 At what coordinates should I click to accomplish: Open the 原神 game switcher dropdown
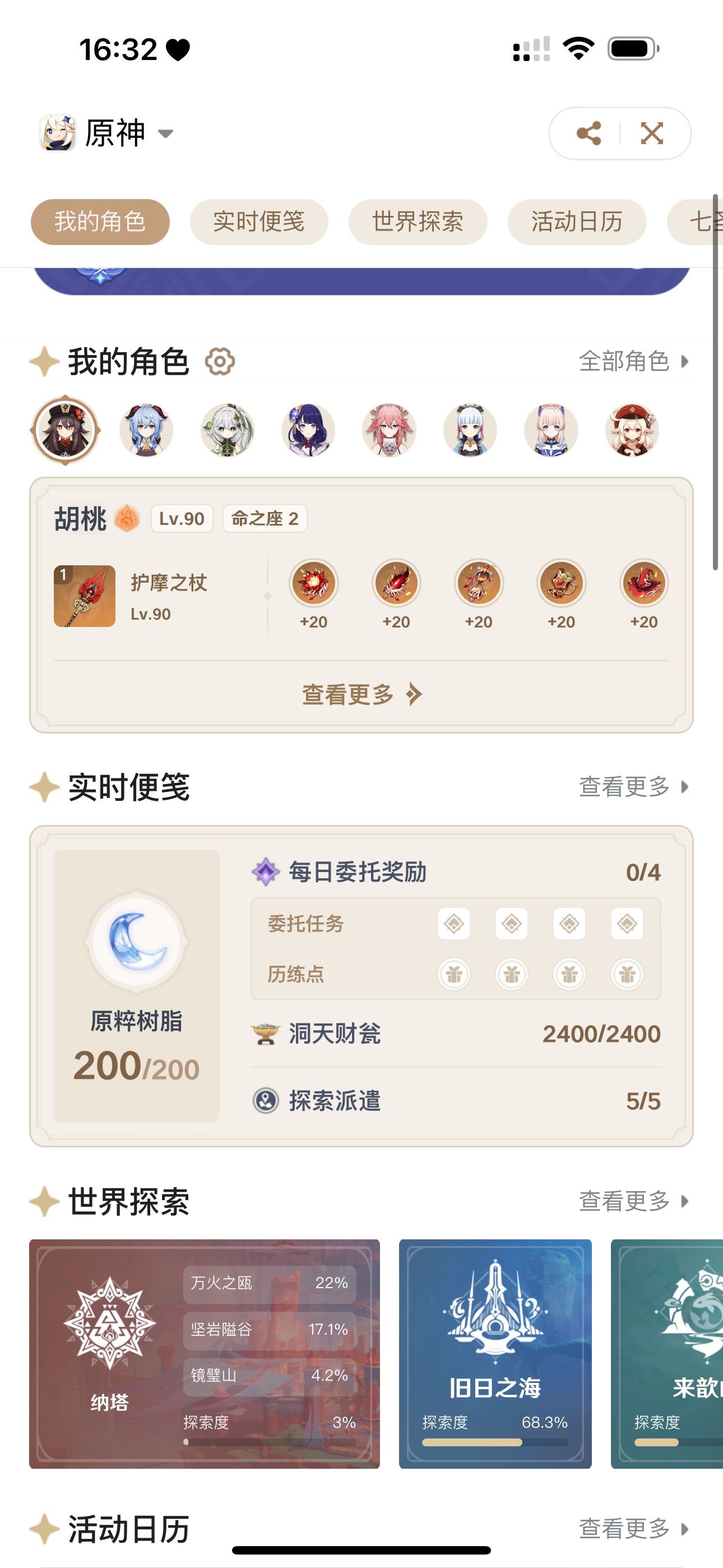tap(107, 133)
